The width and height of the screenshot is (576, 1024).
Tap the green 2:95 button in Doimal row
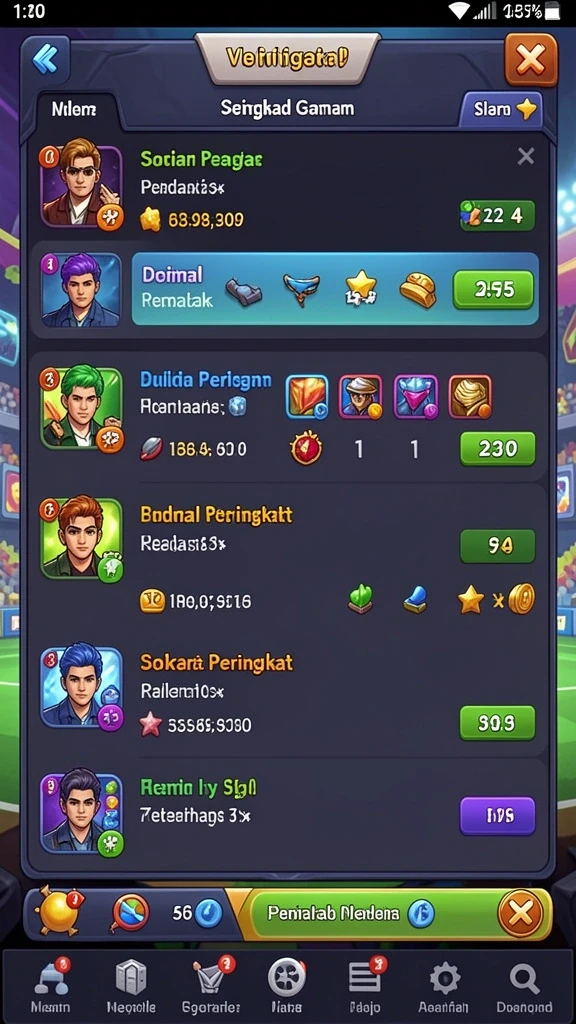point(493,289)
